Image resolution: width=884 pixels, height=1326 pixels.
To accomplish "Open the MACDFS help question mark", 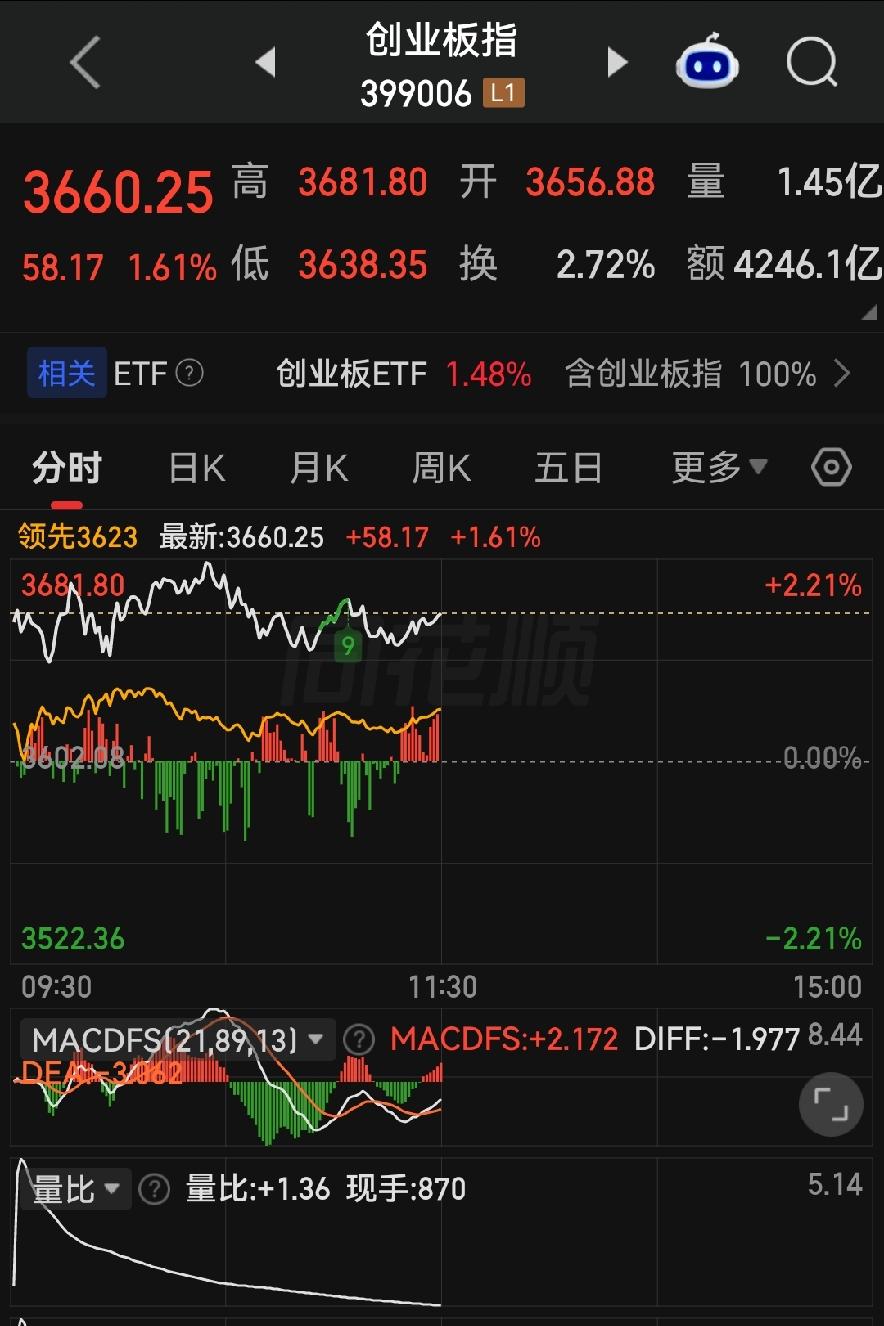I will 359,1040.
